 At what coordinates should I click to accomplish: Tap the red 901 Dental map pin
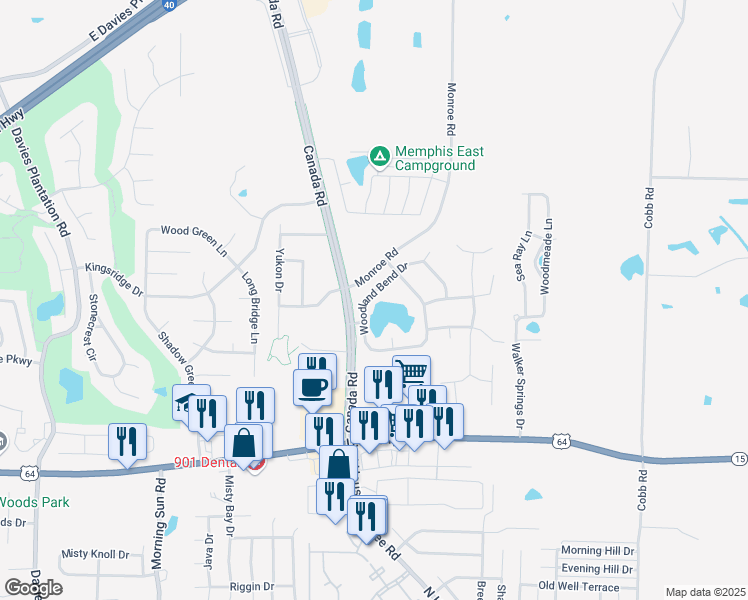258,466
